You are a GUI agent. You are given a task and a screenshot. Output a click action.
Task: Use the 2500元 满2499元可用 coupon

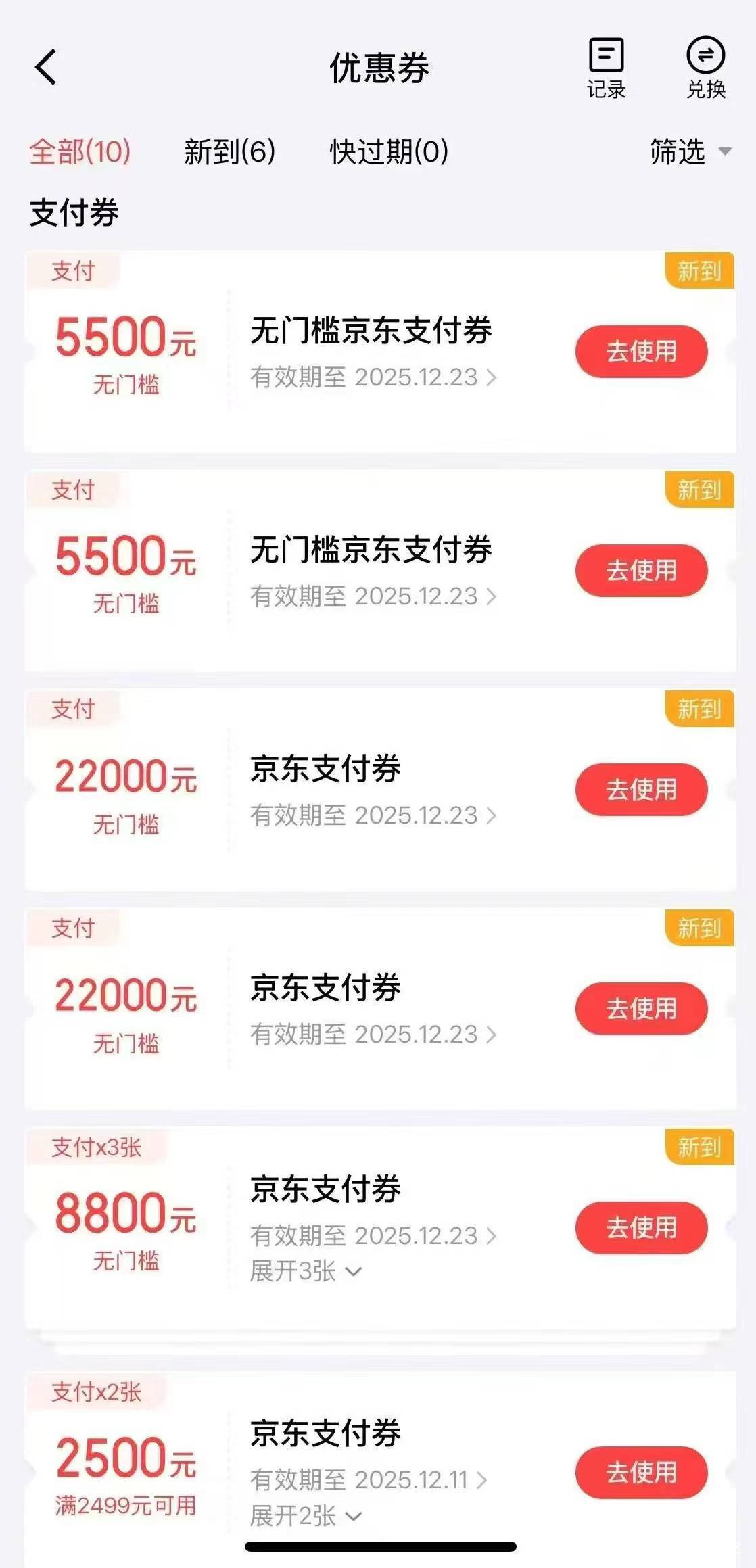641,1472
